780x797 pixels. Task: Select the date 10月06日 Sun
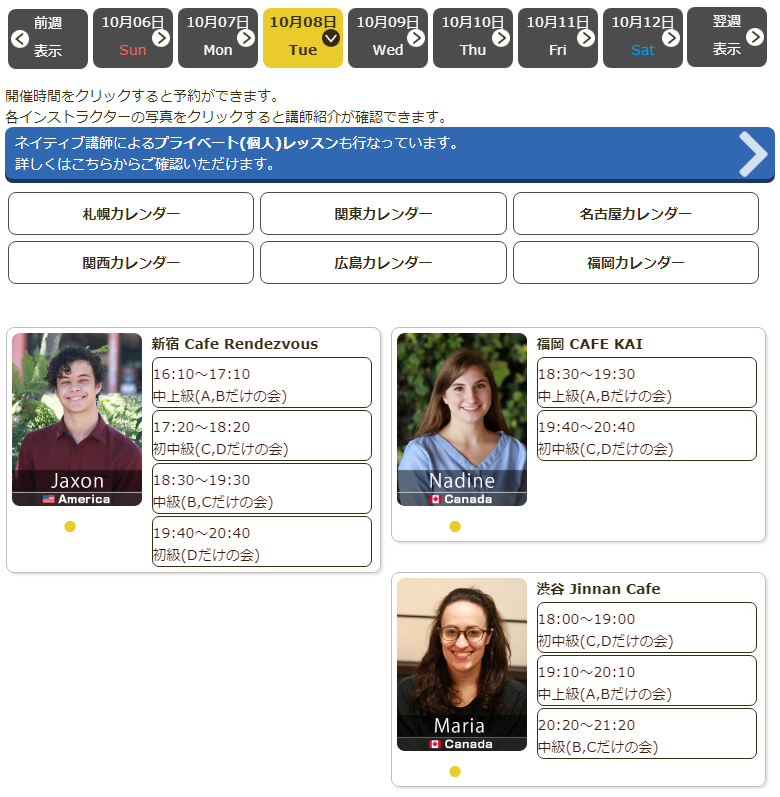coord(133,38)
